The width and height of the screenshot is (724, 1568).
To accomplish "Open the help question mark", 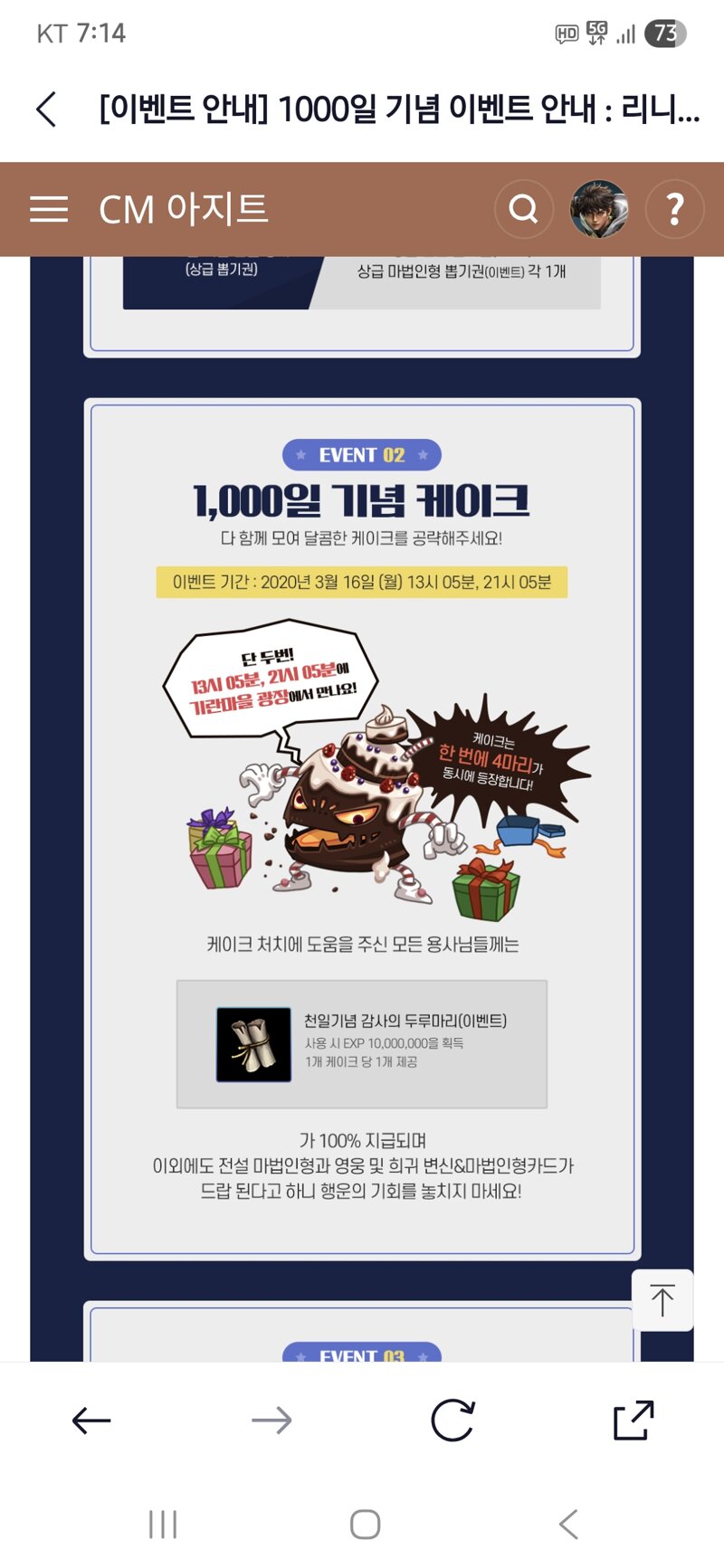I will [x=675, y=209].
